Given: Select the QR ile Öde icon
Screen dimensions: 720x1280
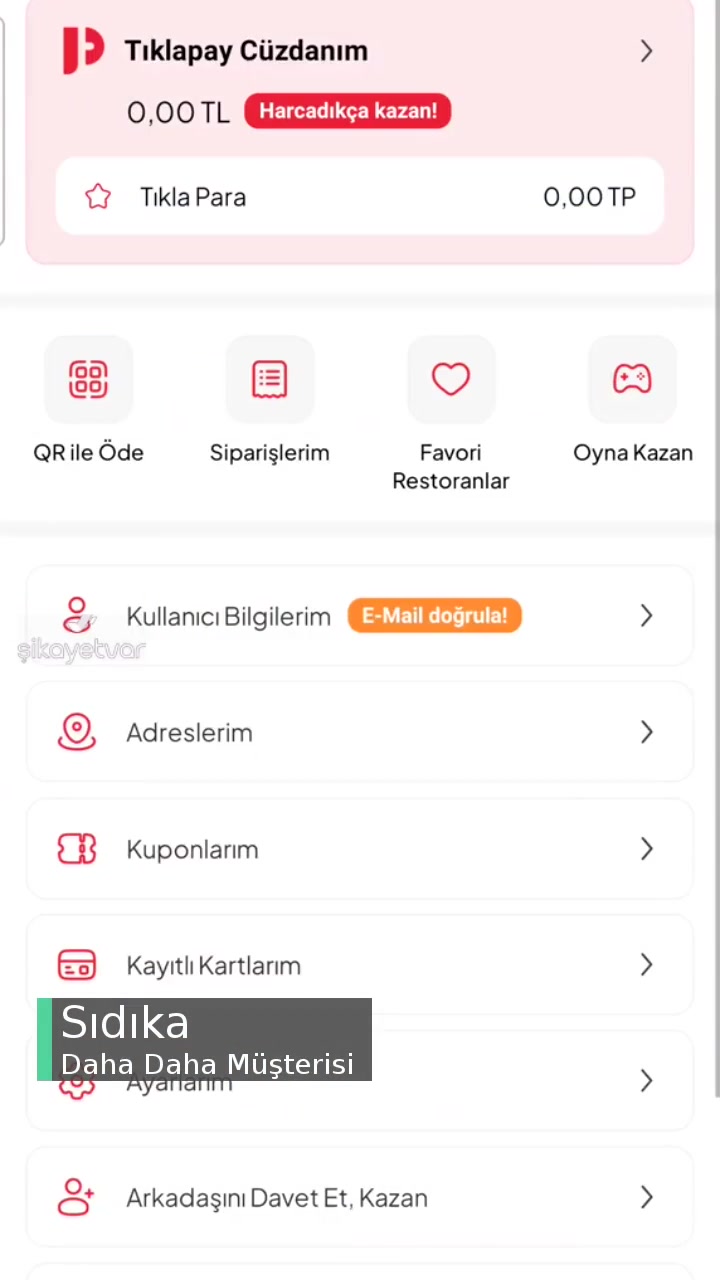Looking at the screenshot, I should click(88, 379).
